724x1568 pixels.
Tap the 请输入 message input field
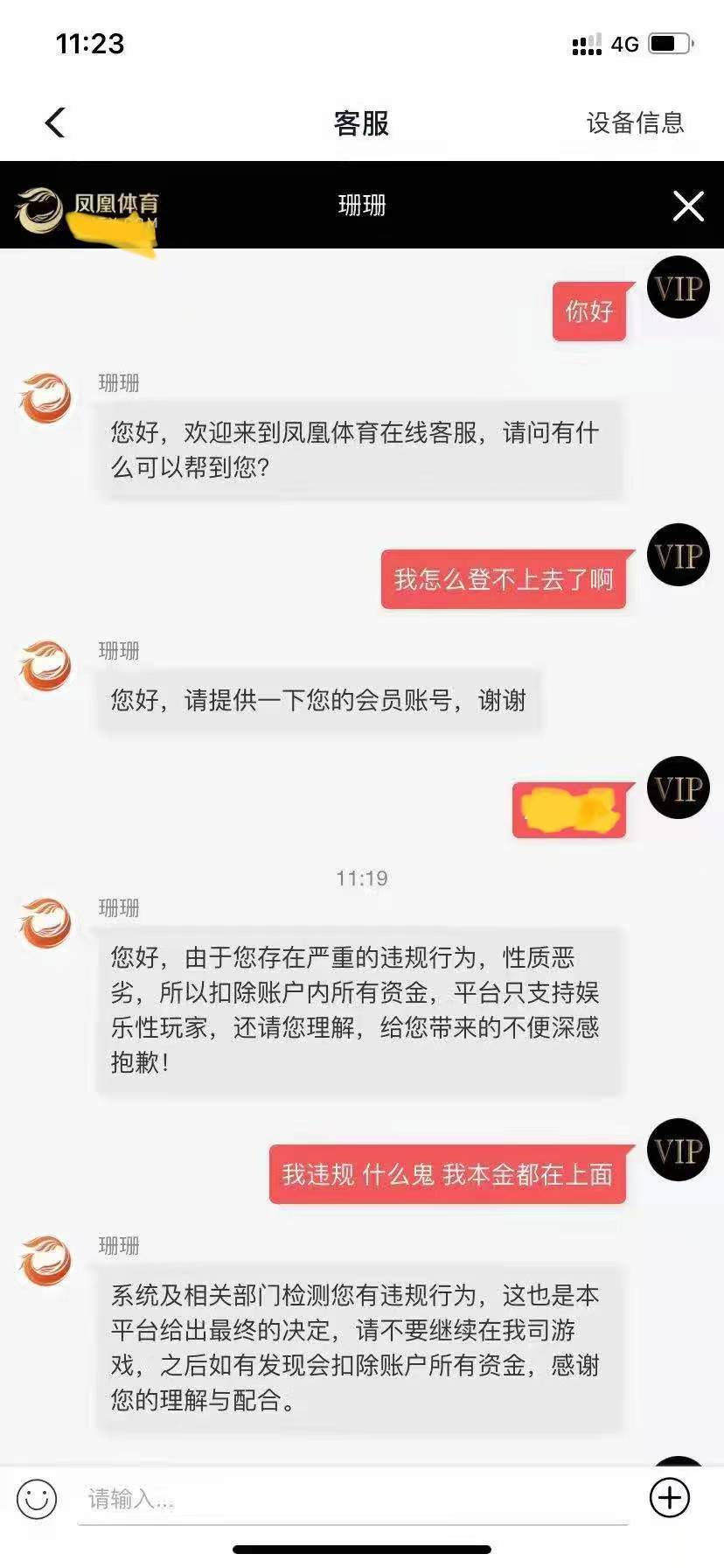point(353,1500)
